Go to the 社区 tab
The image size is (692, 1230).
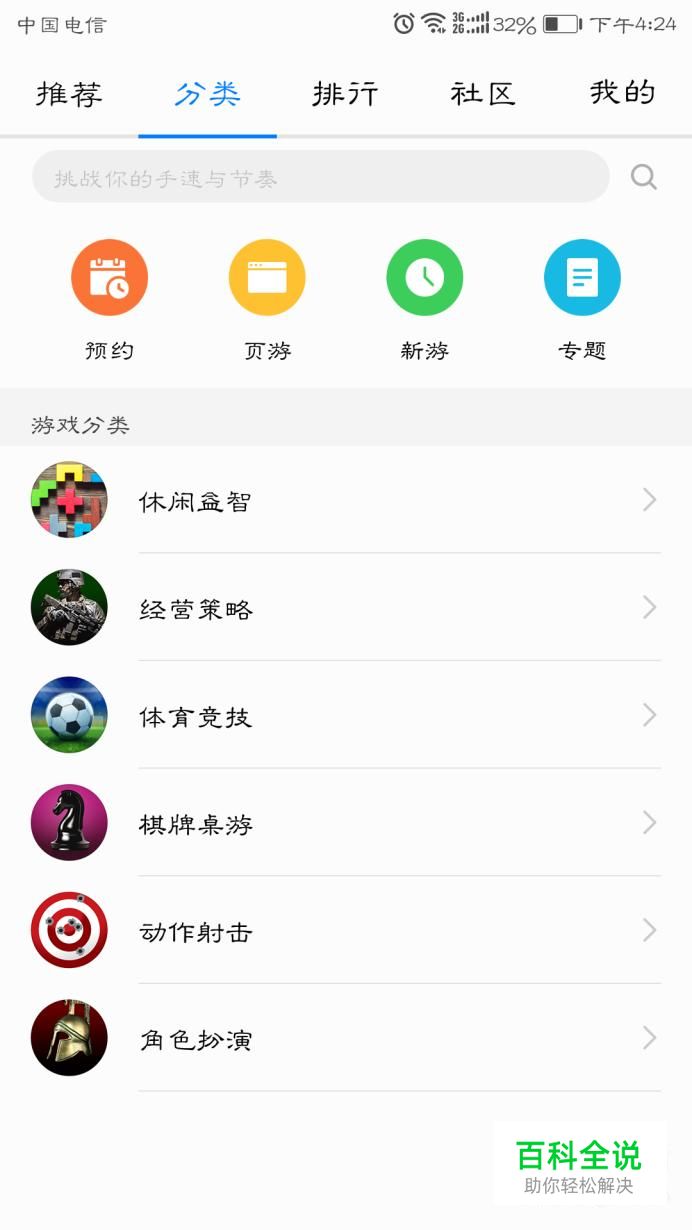coord(483,94)
